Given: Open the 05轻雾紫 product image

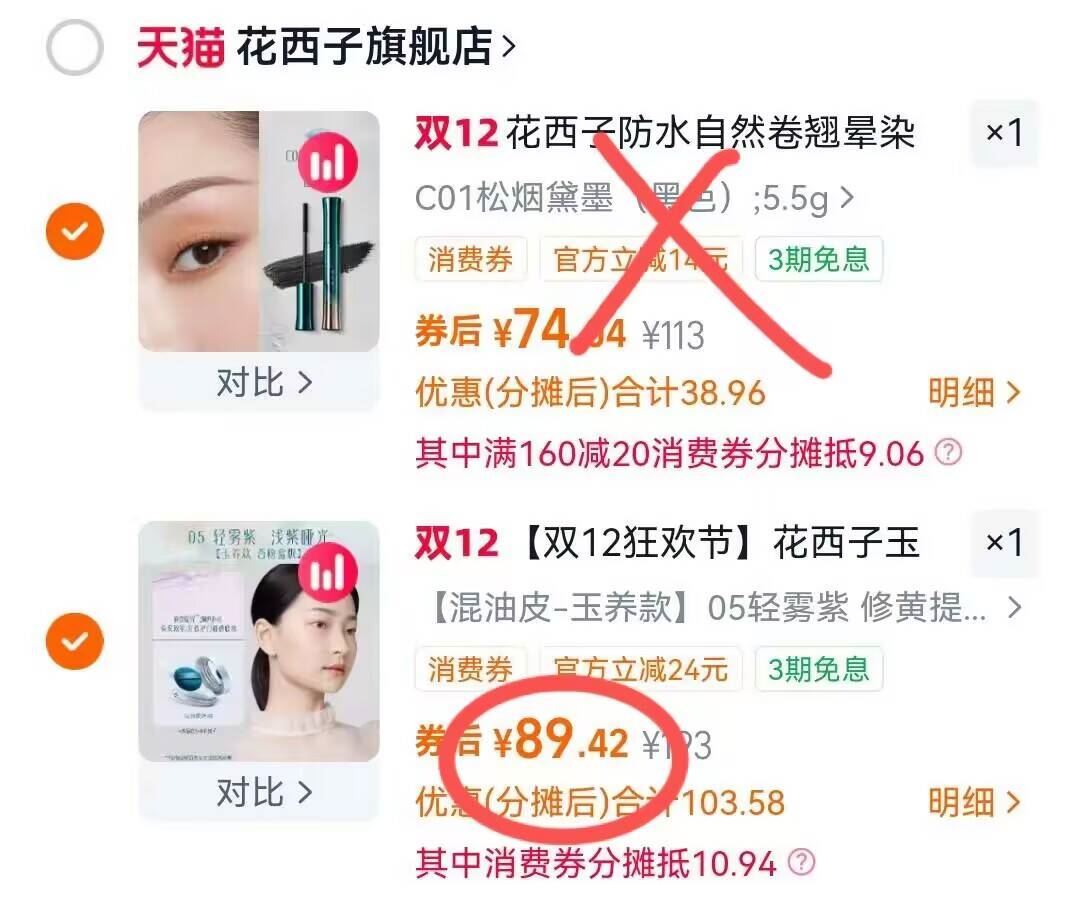Looking at the screenshot, I should (x=258, y=640).
